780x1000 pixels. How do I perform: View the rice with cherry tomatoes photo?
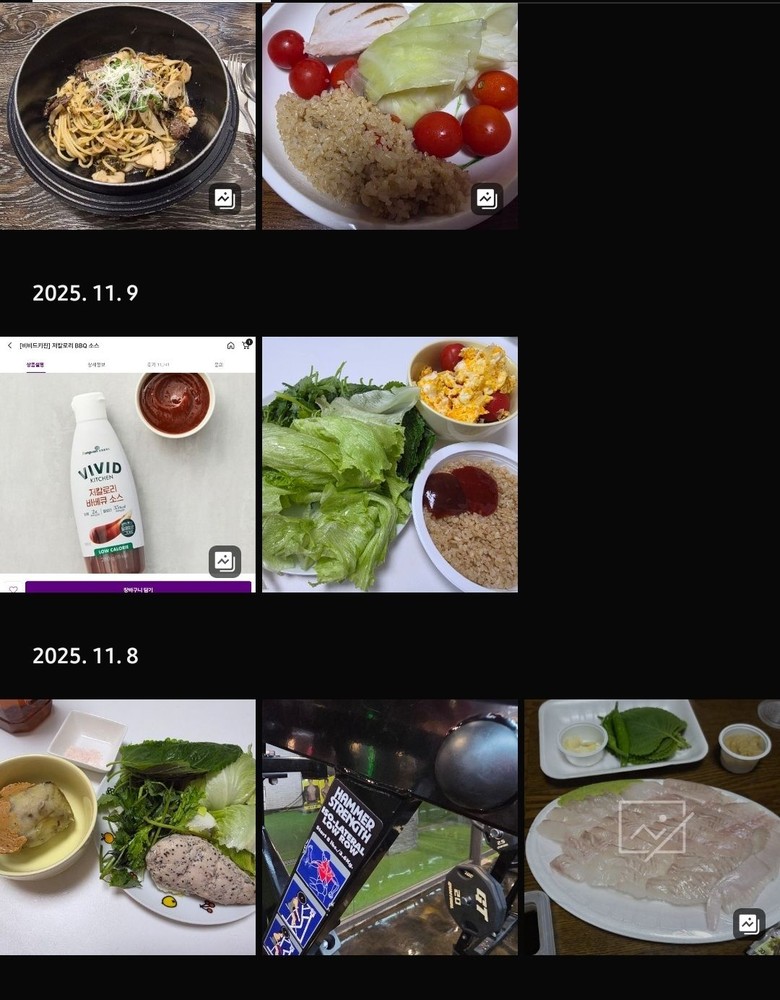pos(390,115)
